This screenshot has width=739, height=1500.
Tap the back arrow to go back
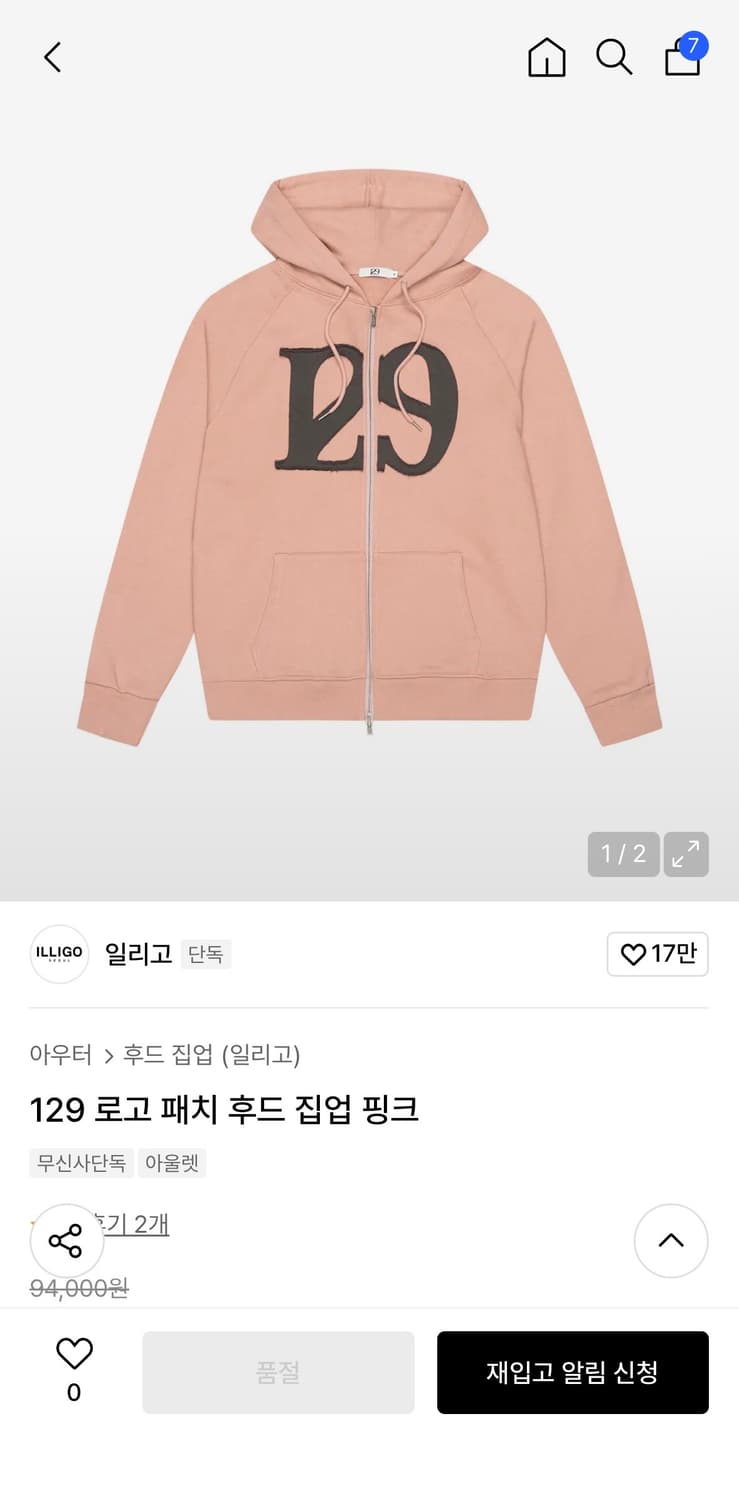[x=54, y=57]
